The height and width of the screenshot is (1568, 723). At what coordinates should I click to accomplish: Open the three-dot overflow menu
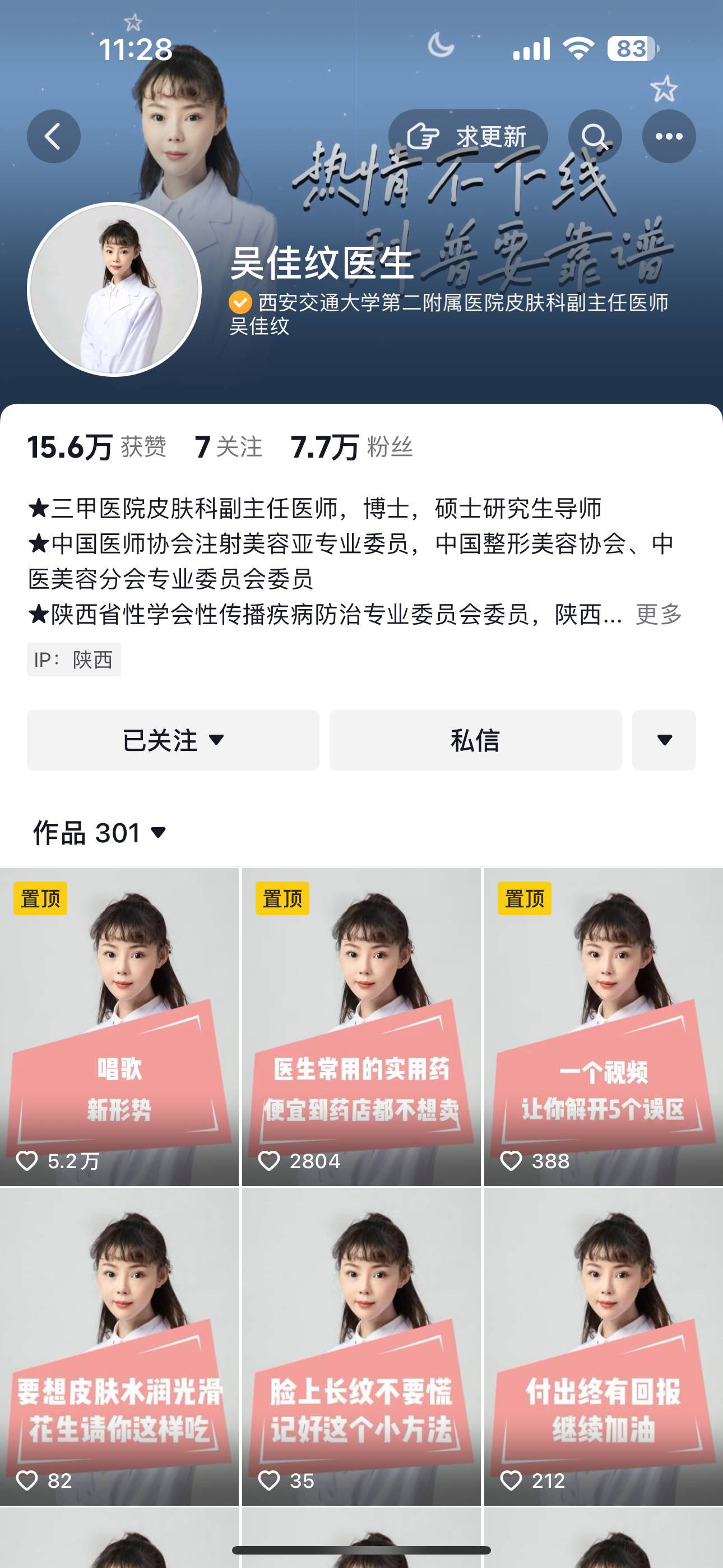tap(668, 136)
